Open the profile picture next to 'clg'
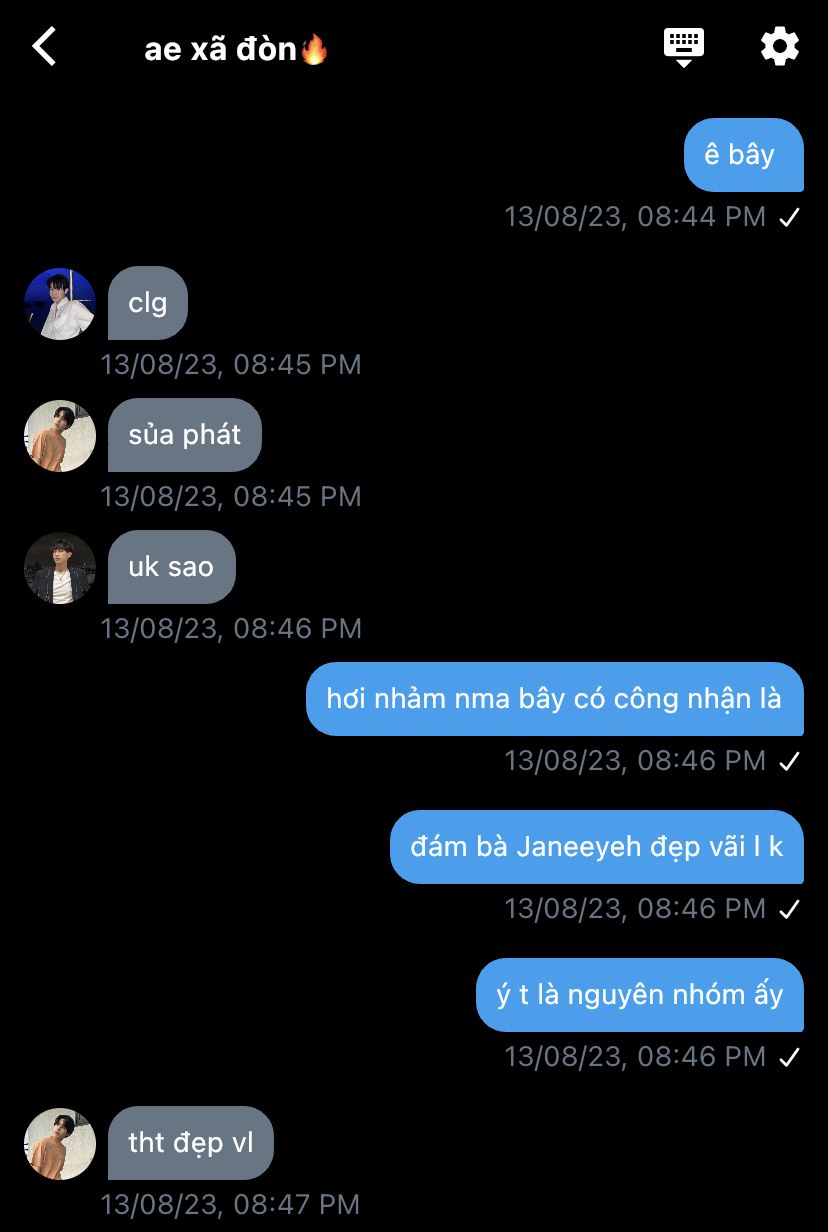828x1232 pixels. coord(60,303)
